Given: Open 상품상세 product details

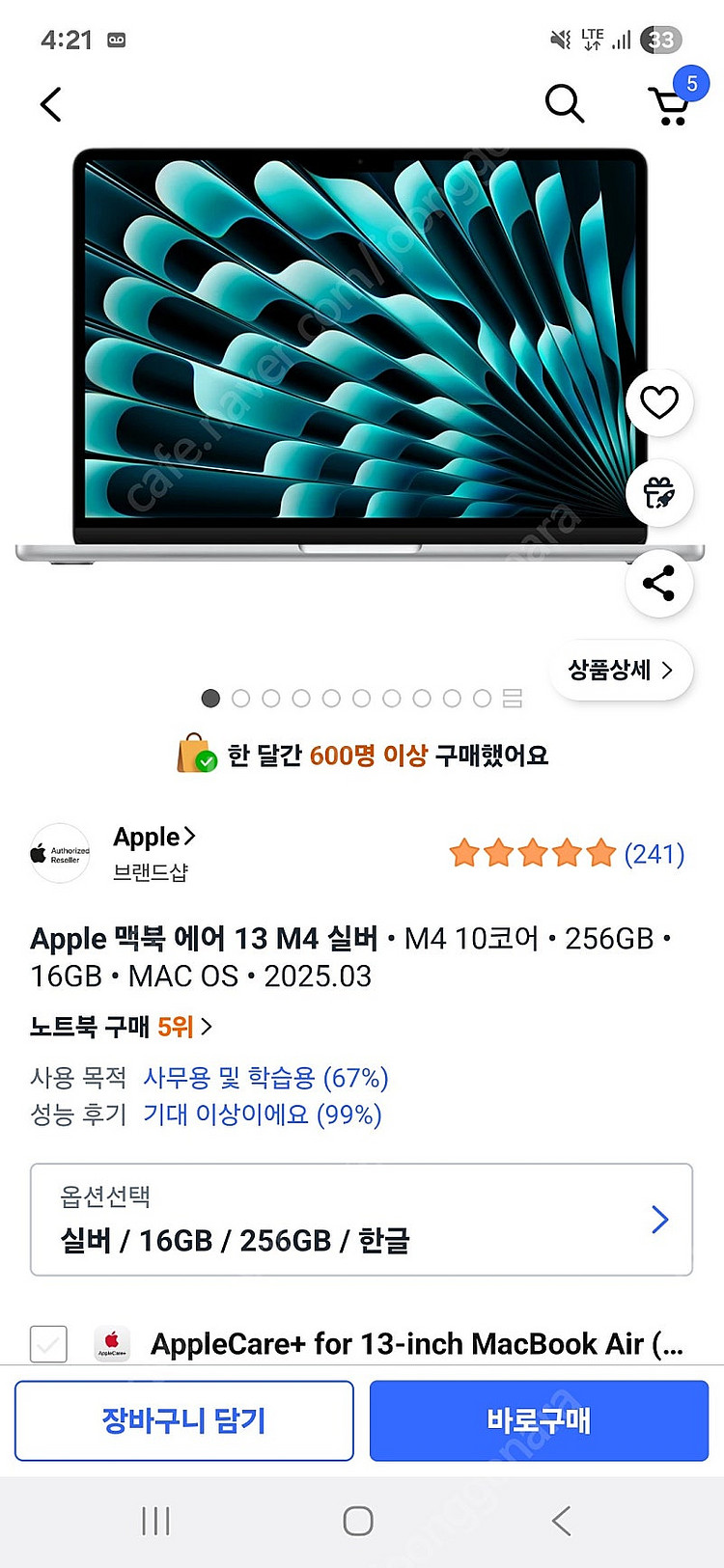Looking at the screenshot, I should (621, 670).
